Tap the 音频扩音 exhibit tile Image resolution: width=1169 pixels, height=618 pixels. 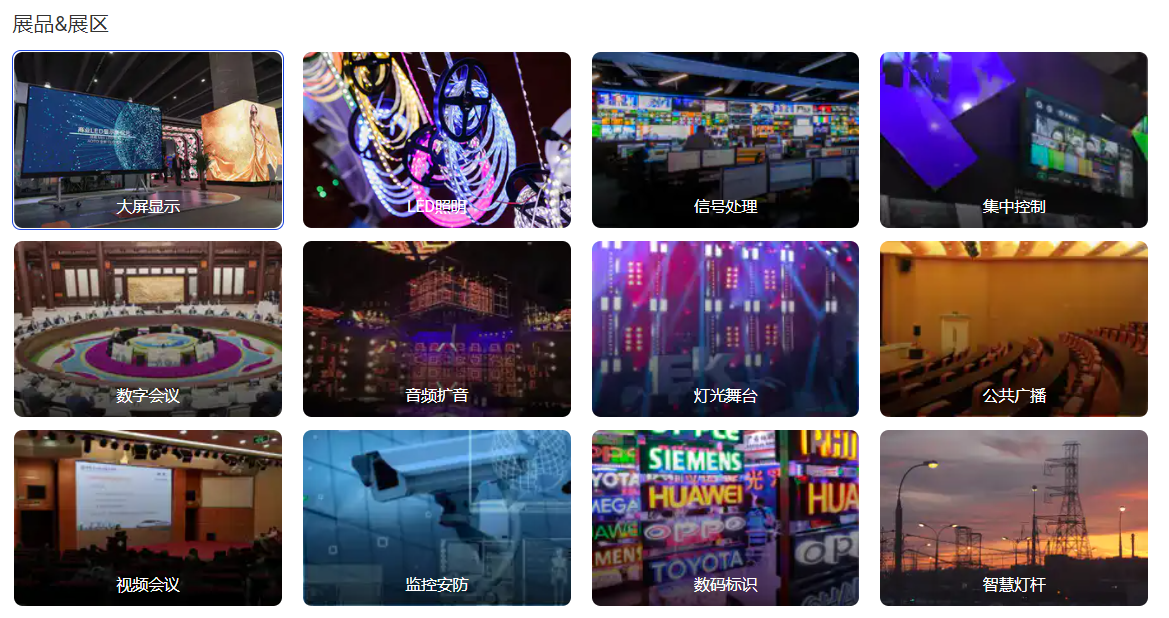437,329
